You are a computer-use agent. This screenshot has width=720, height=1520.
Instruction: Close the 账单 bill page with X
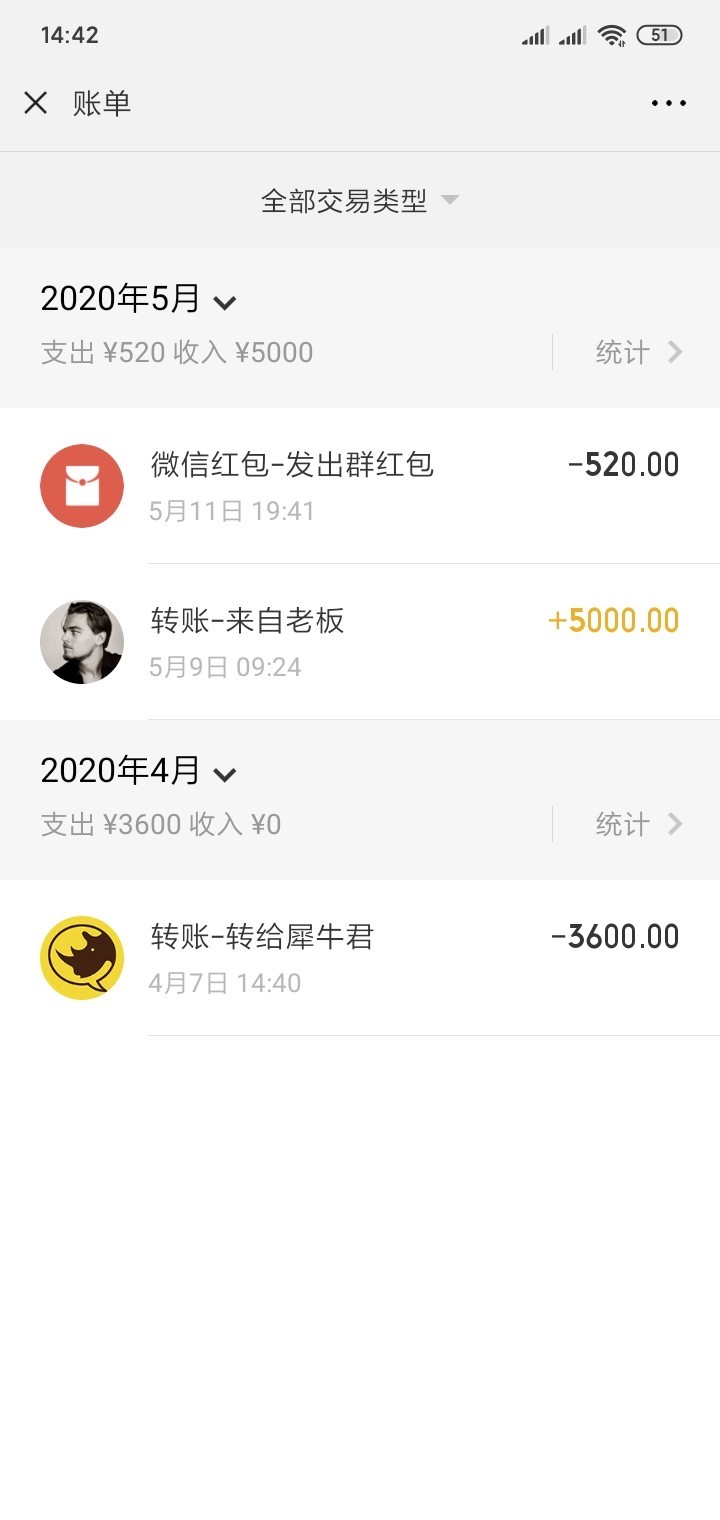pos(36,102)
